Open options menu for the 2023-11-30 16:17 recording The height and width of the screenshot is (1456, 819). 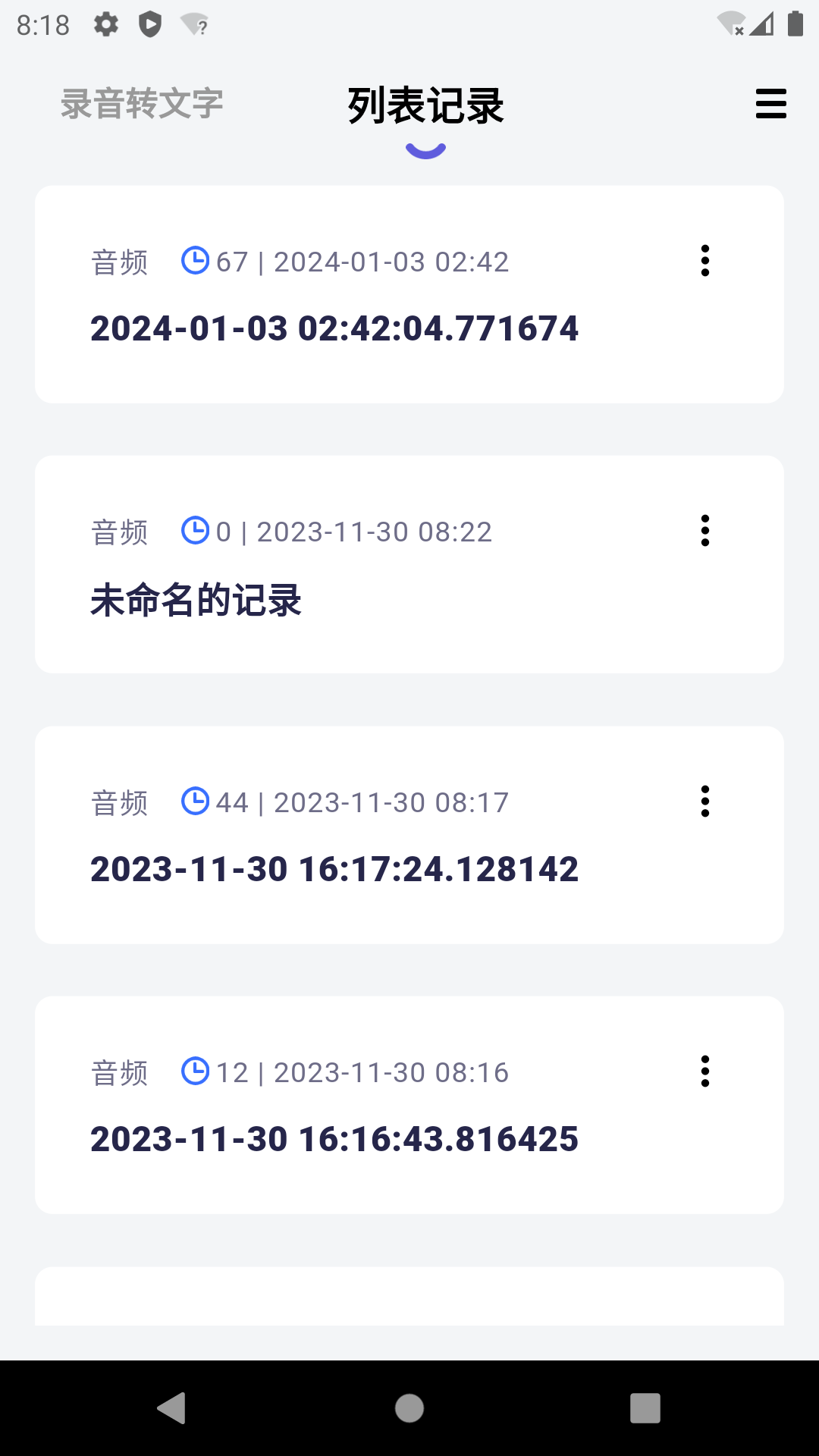point(705,802)
